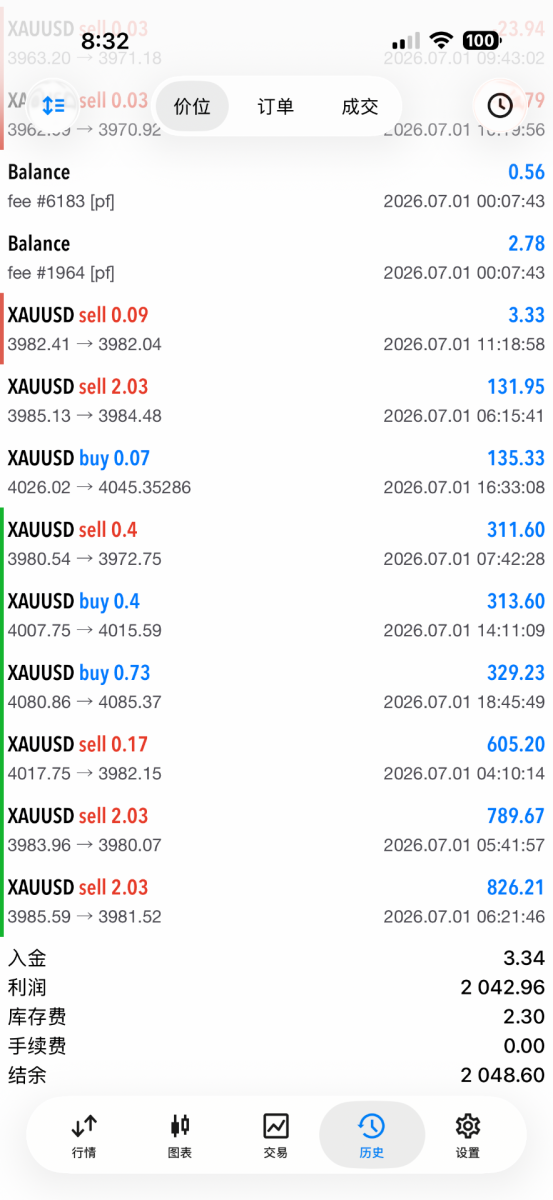The image size is (553, 1200).
Task: Expand the XAUUSD buy 0.07 trade row
Action: point(276,472)
